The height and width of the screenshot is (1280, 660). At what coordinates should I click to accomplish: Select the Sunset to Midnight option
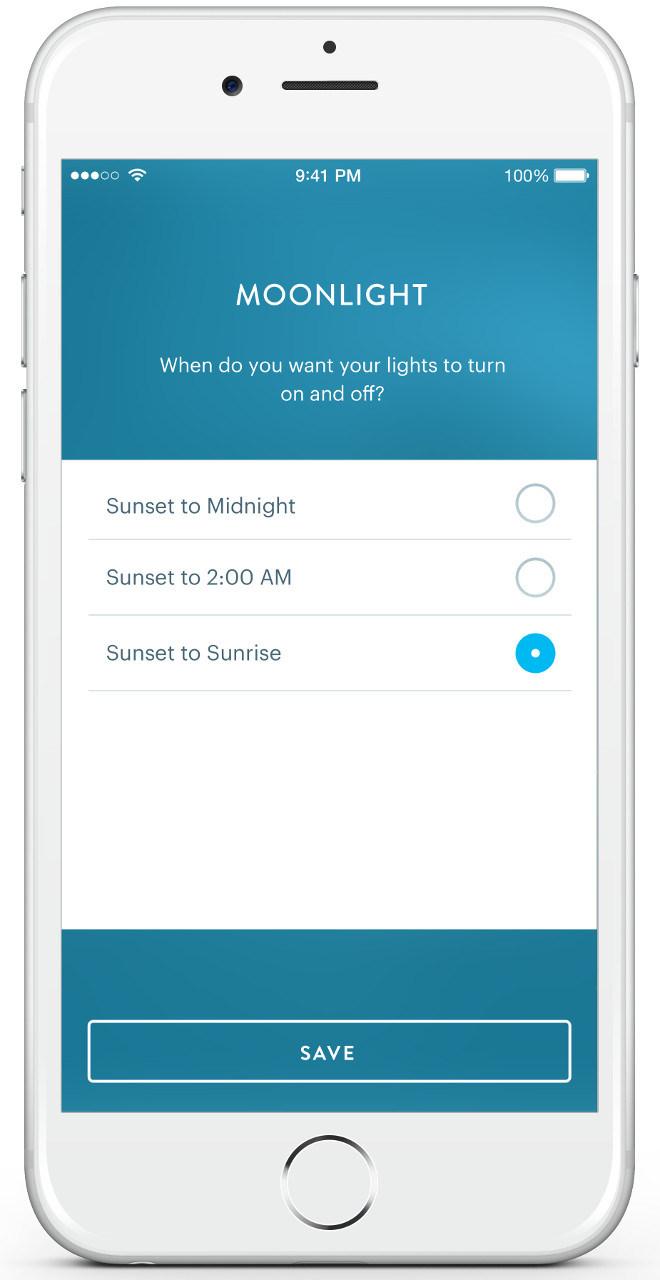(534, 504)
